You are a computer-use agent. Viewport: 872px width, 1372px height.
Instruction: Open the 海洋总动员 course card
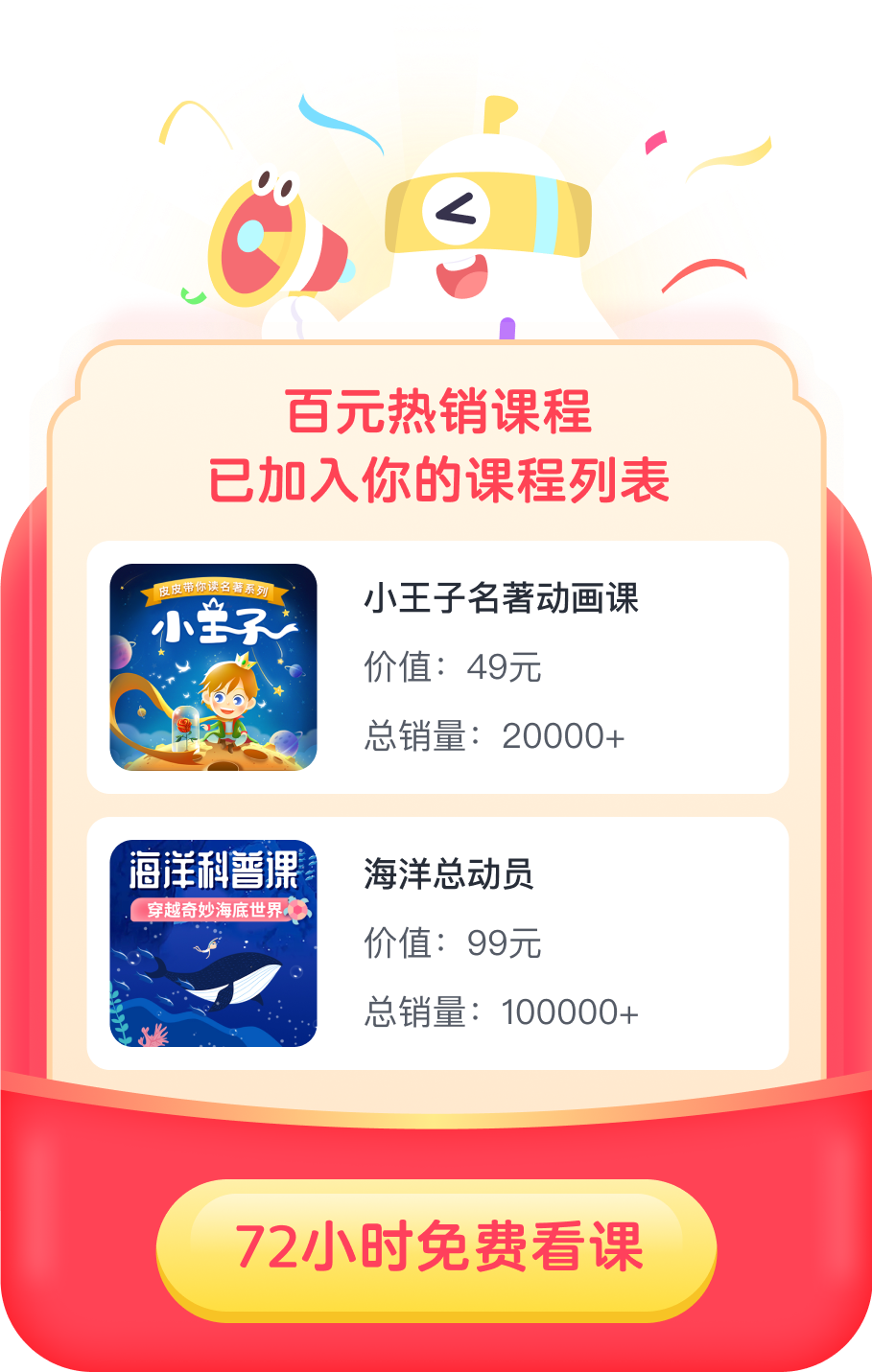click(x=437, y=943)
